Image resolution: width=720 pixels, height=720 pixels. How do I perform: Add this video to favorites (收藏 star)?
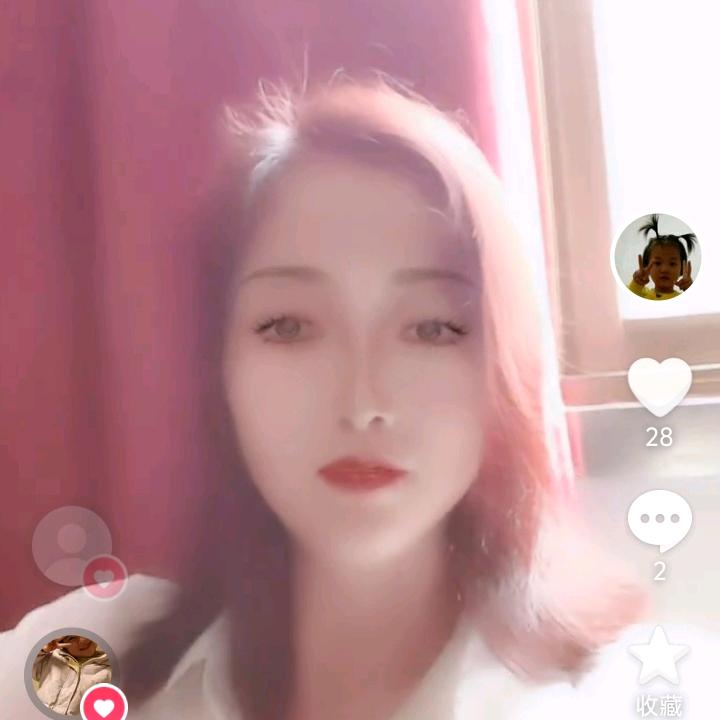pos(659,657)
